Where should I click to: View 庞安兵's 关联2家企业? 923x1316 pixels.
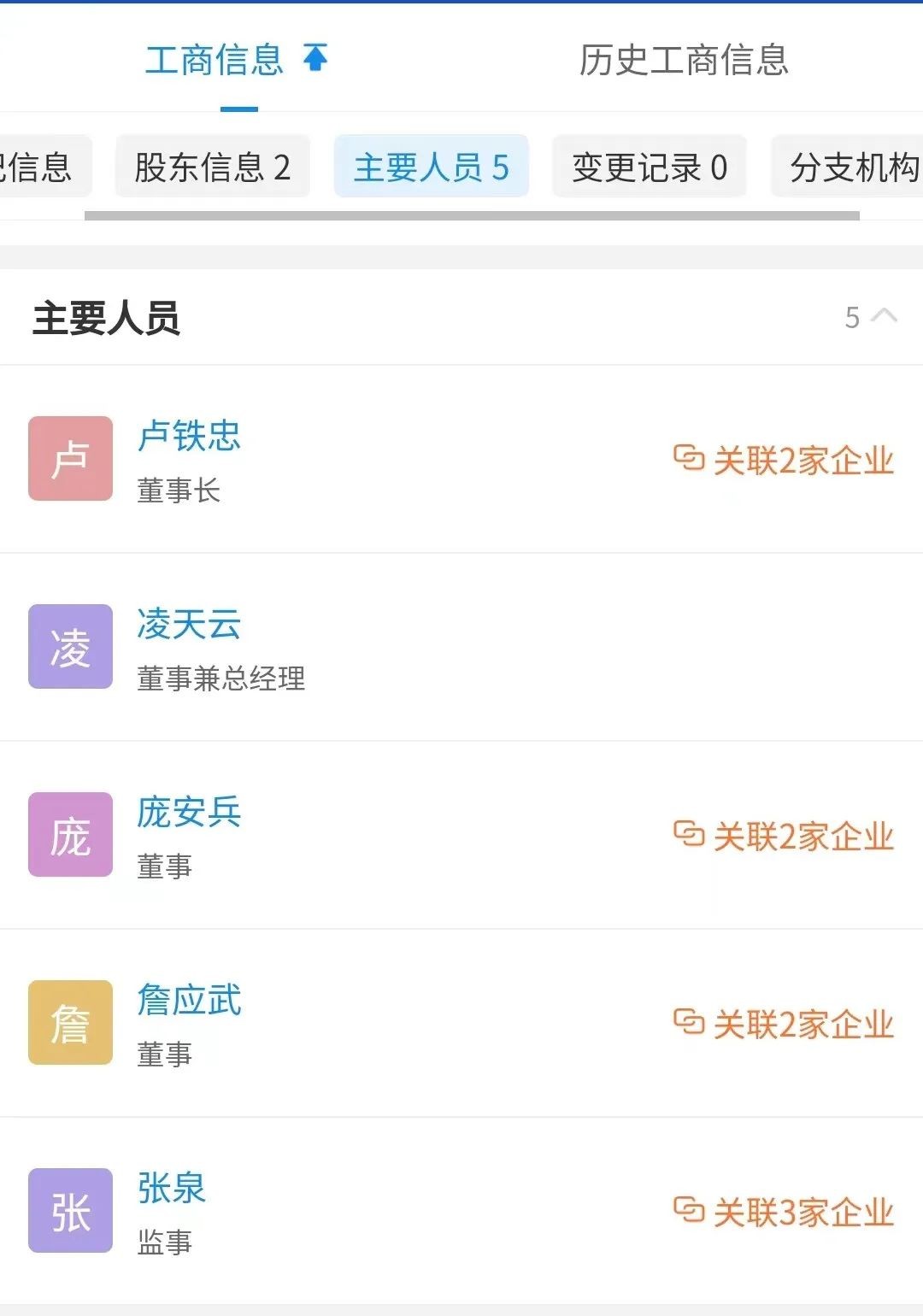(x=785, y=837)
